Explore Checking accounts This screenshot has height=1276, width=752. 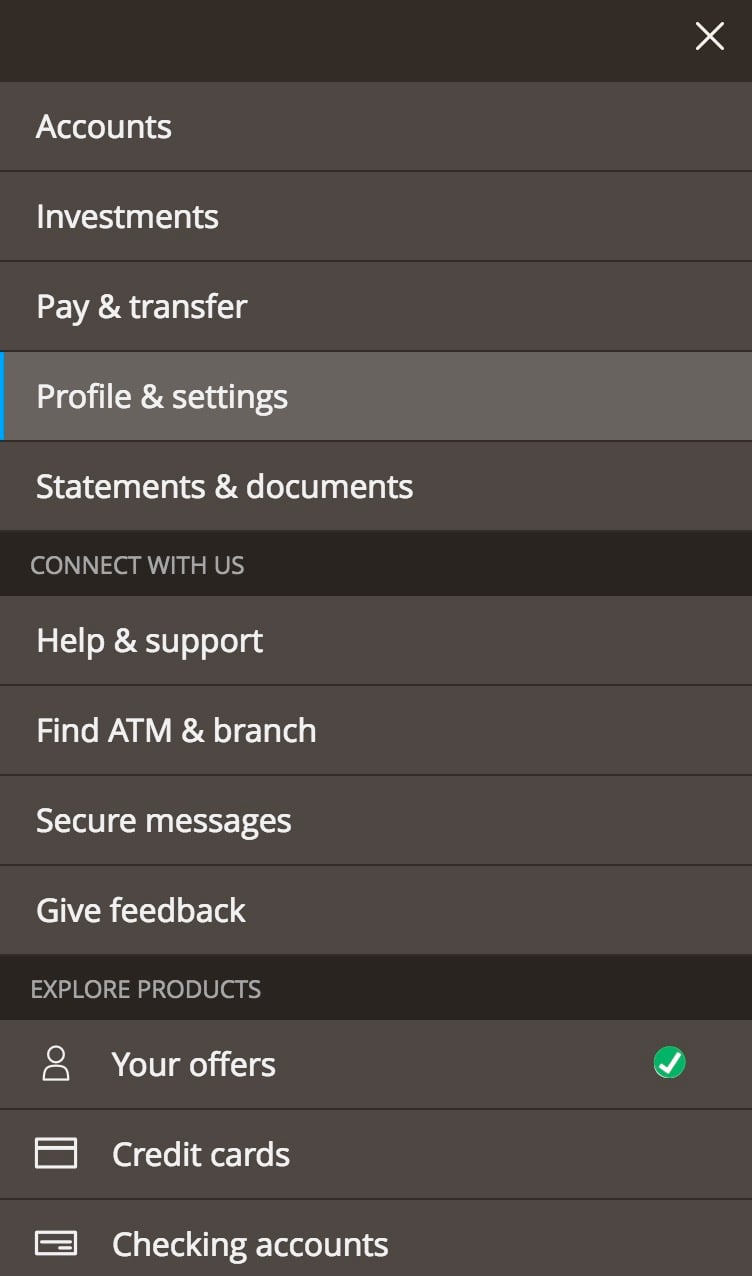click(376, 1239)
